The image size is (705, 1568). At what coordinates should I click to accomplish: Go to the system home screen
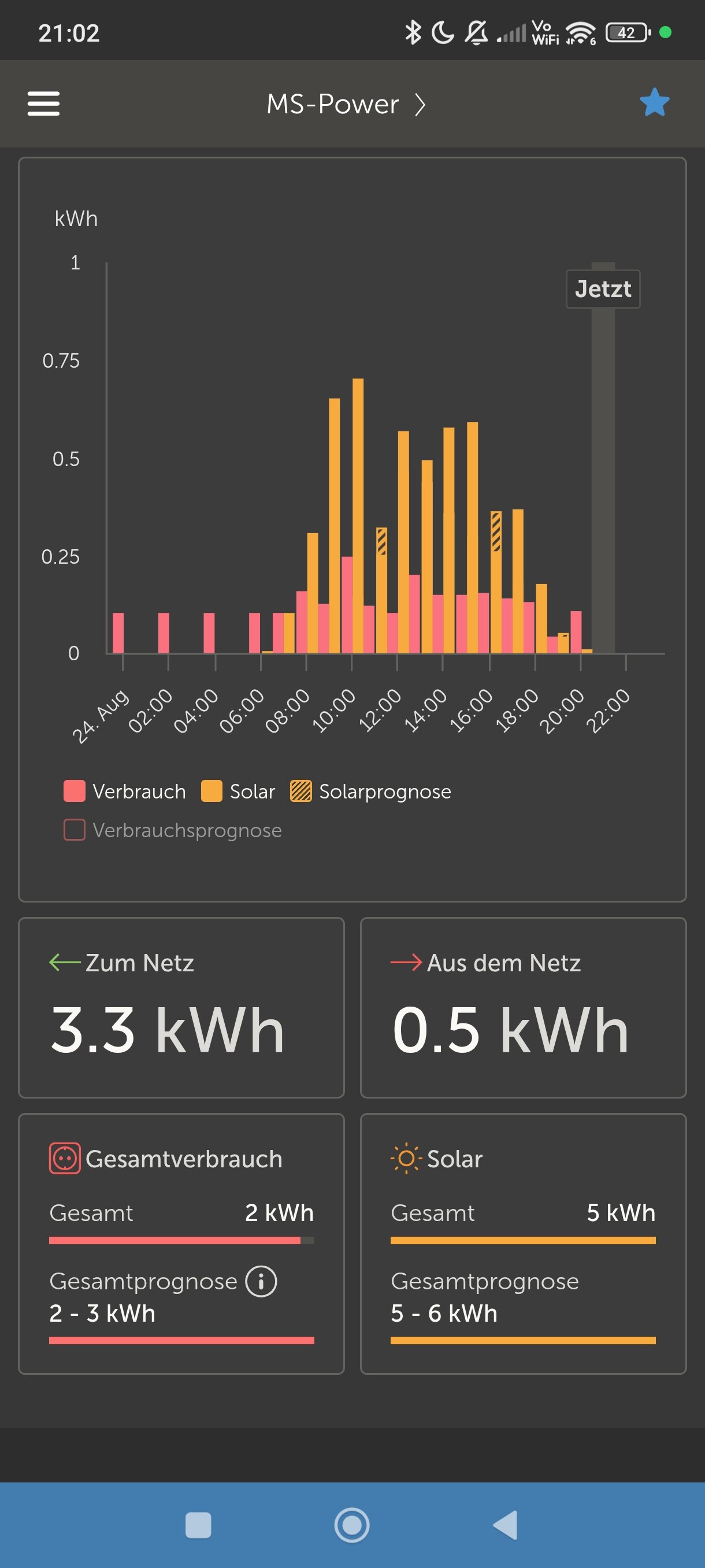pos(351,1525)
